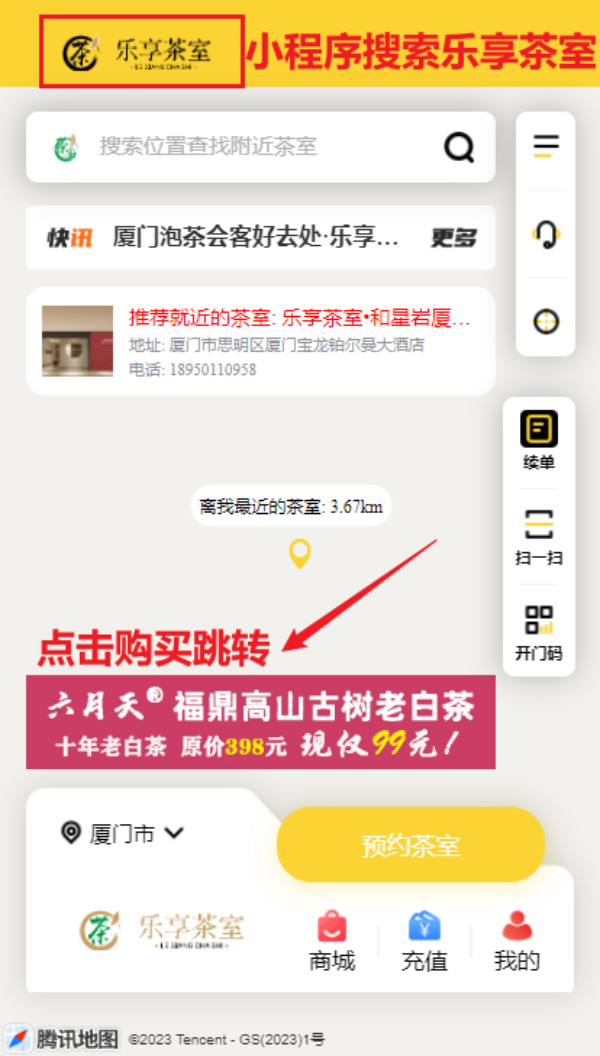
Task: Recenter map with the locate icon
Action: coord(545,321)
